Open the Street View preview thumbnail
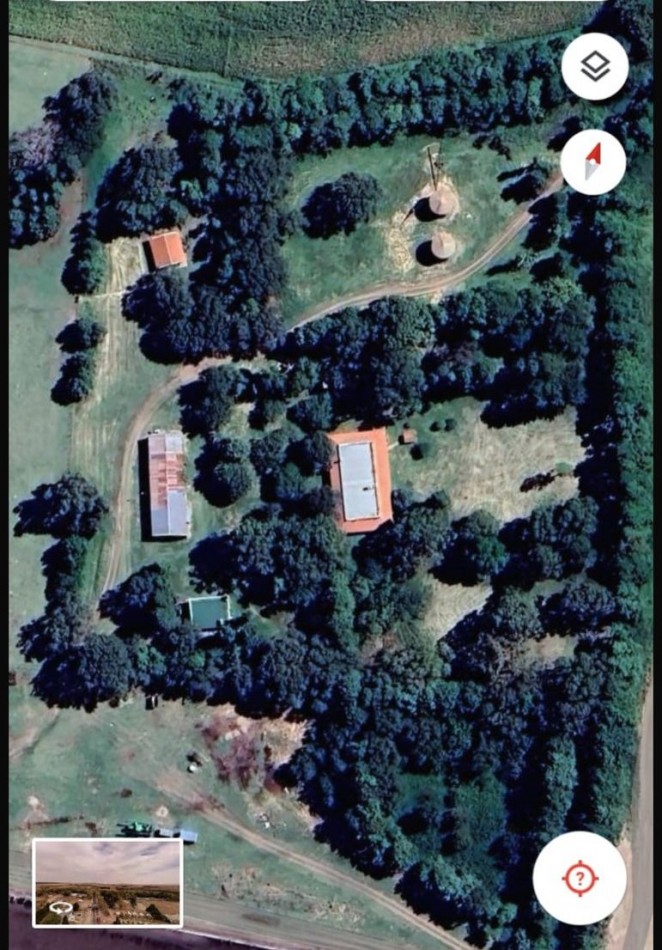The height and width of the screenshot is (950, 662). point(108,882)
